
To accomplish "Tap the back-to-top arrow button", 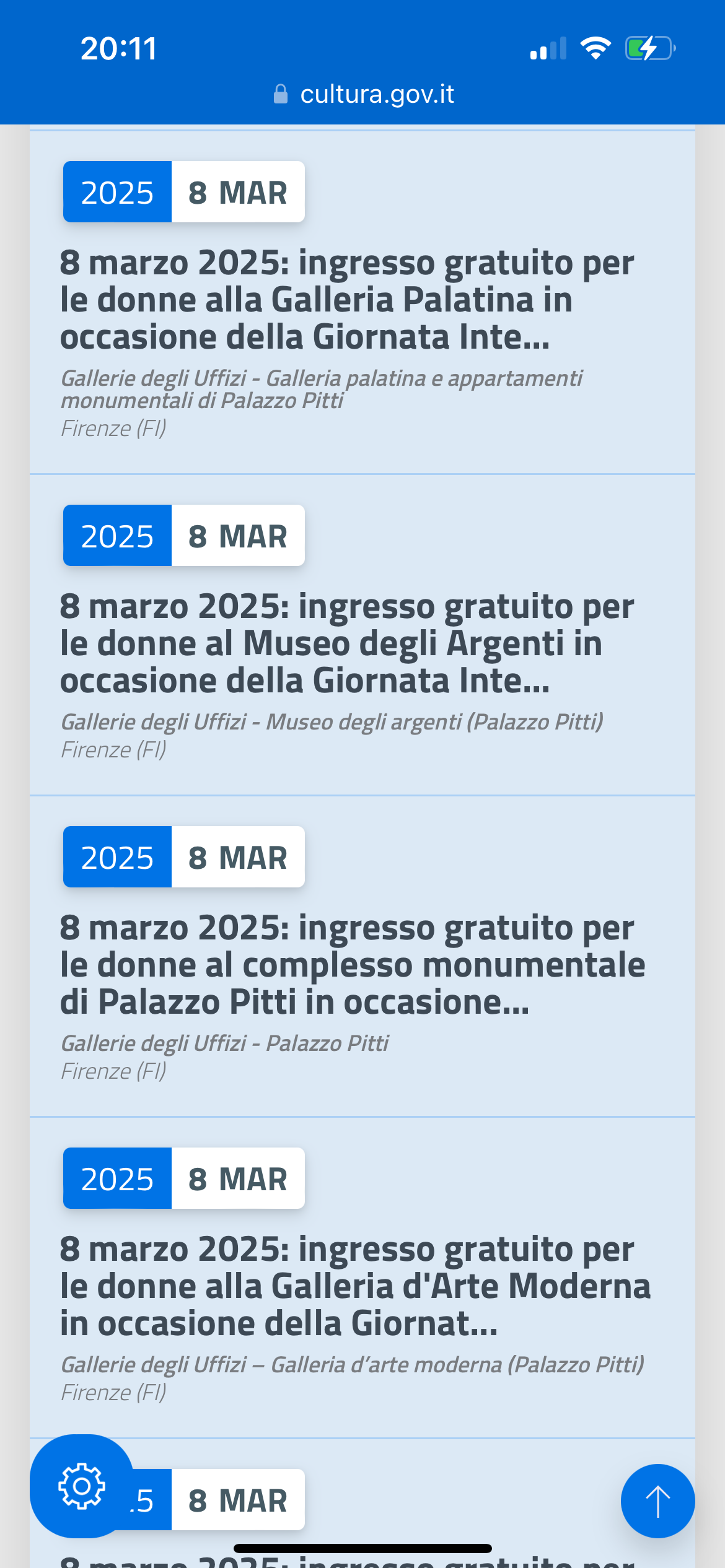I will pyautogui.click(x=657, y=1501).
